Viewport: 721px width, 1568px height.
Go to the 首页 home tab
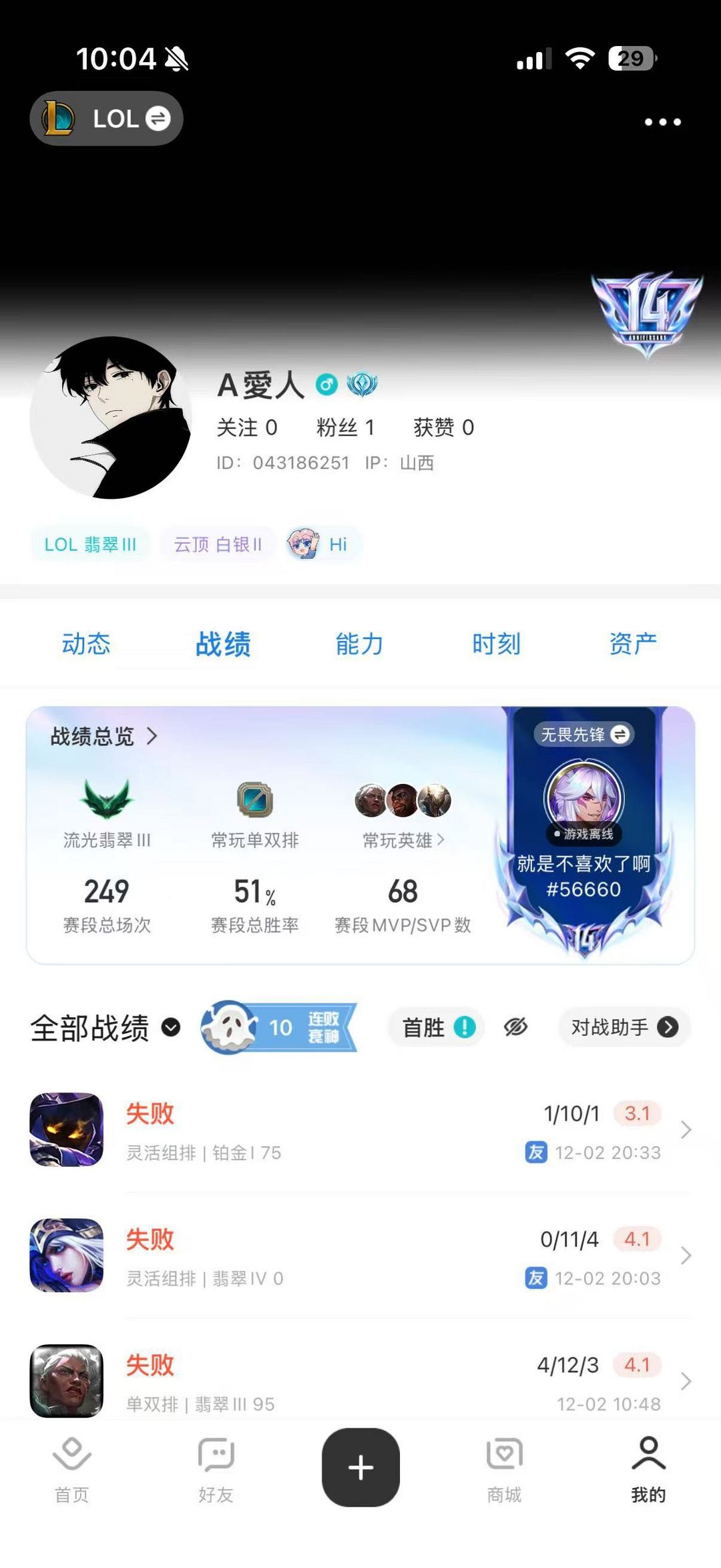[71, 1469]
